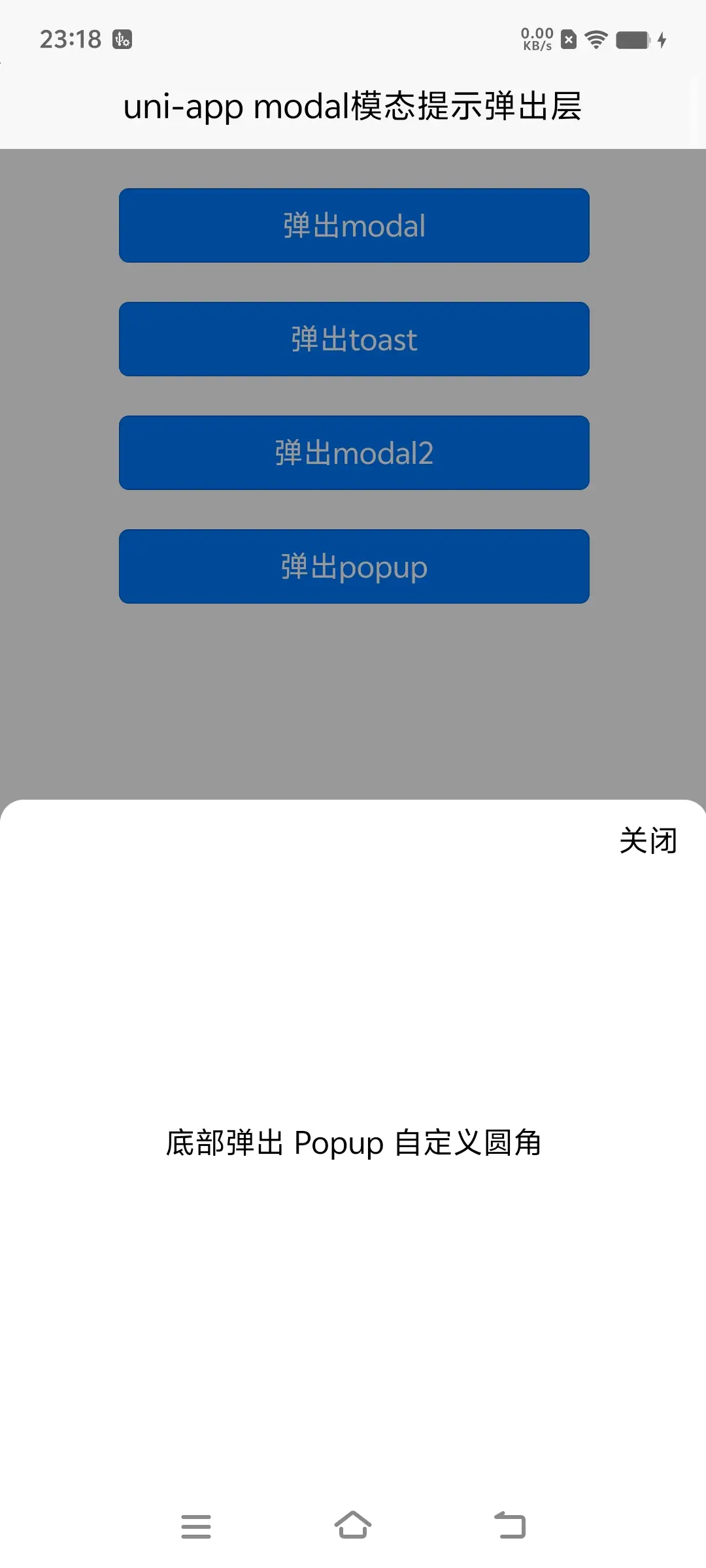Go back using the system back button
Image resolution: width=706 pixels, height=1568 pixels.
[x=510, y=1526]
